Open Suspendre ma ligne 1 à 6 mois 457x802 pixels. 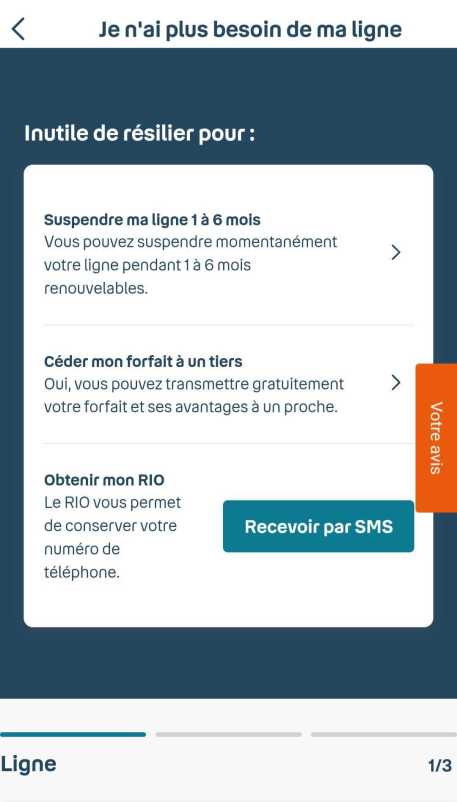228,254
